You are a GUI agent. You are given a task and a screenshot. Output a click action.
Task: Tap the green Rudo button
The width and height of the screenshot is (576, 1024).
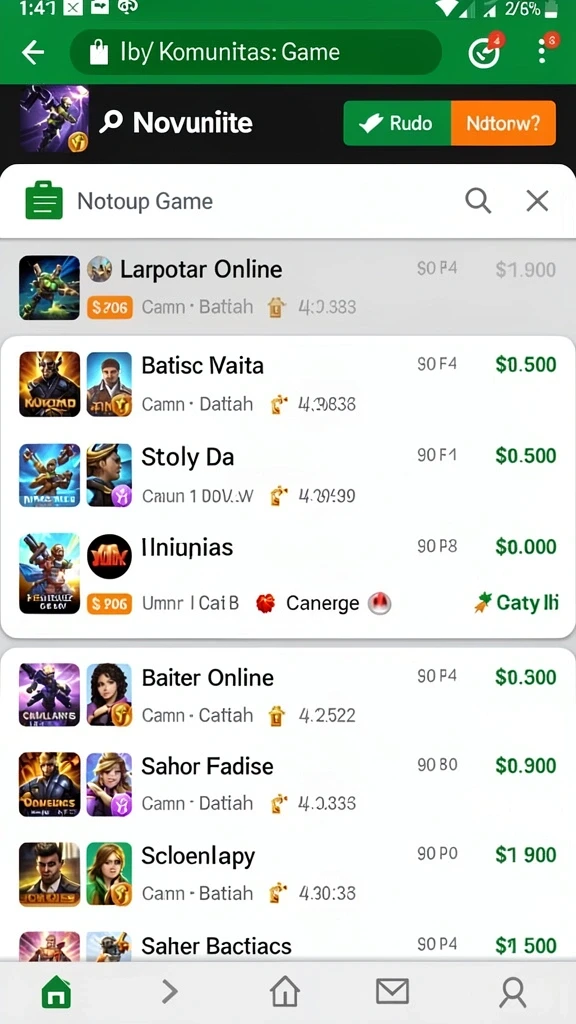pos(397,123)
